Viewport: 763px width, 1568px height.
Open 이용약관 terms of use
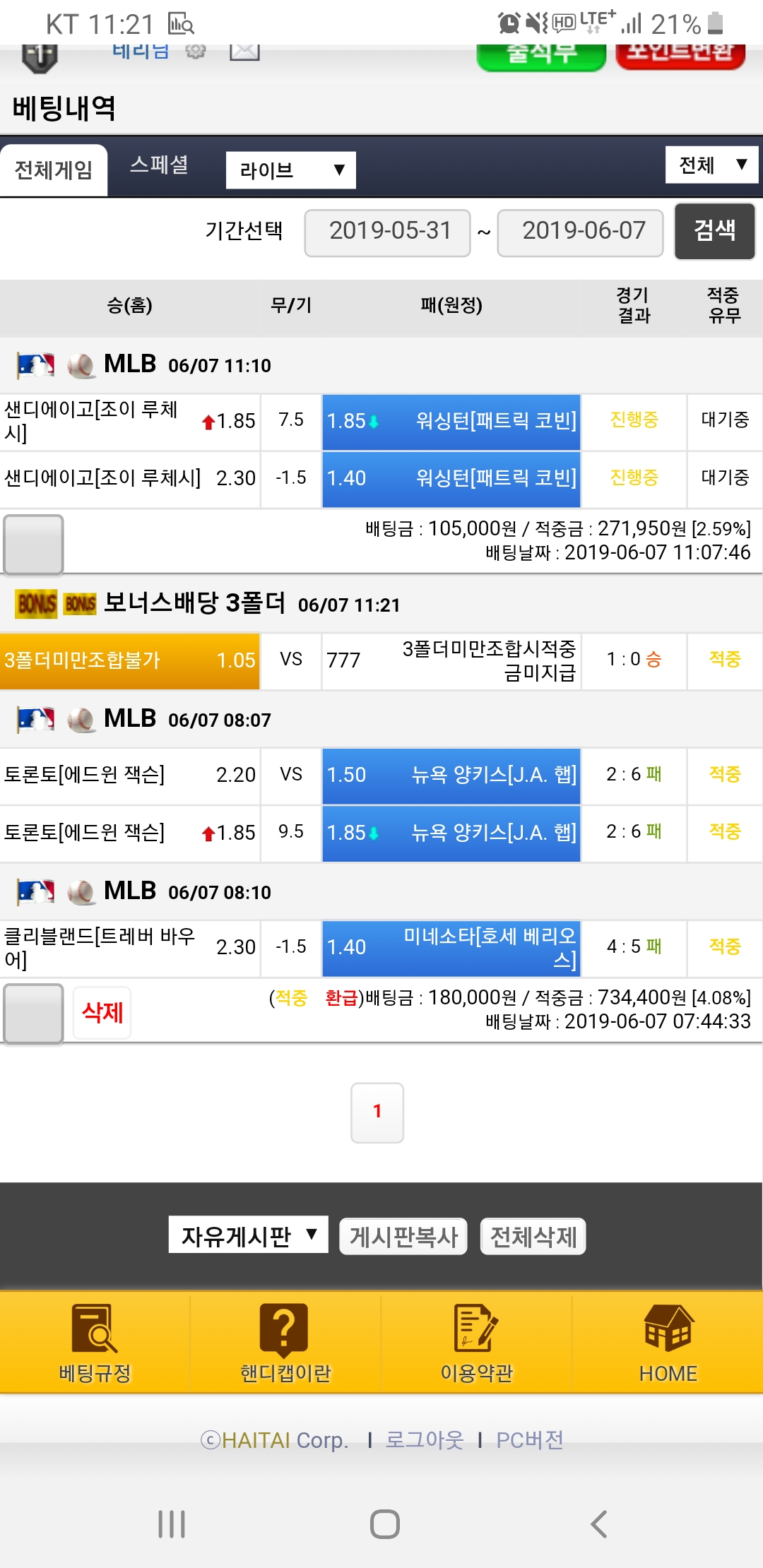point(476,1342)
